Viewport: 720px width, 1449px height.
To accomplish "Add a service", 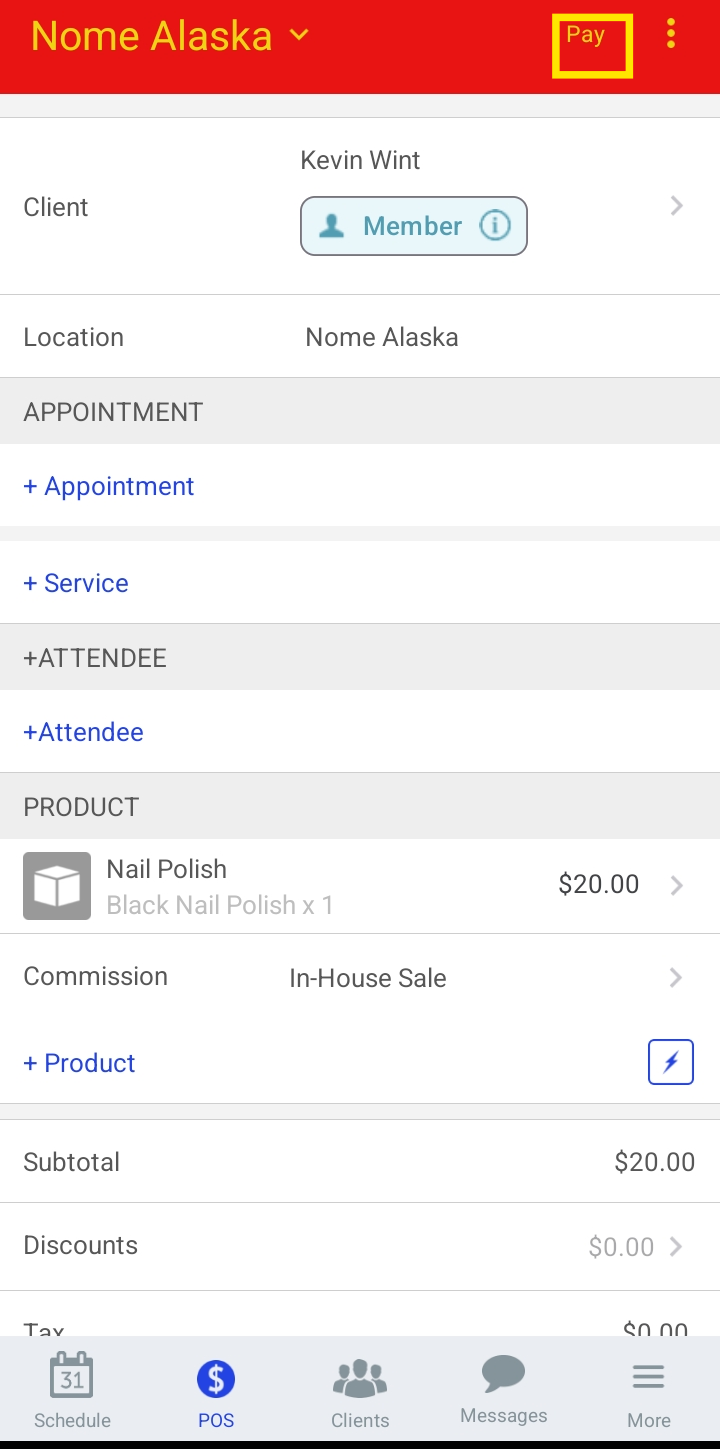I will [x=76, y=583].
